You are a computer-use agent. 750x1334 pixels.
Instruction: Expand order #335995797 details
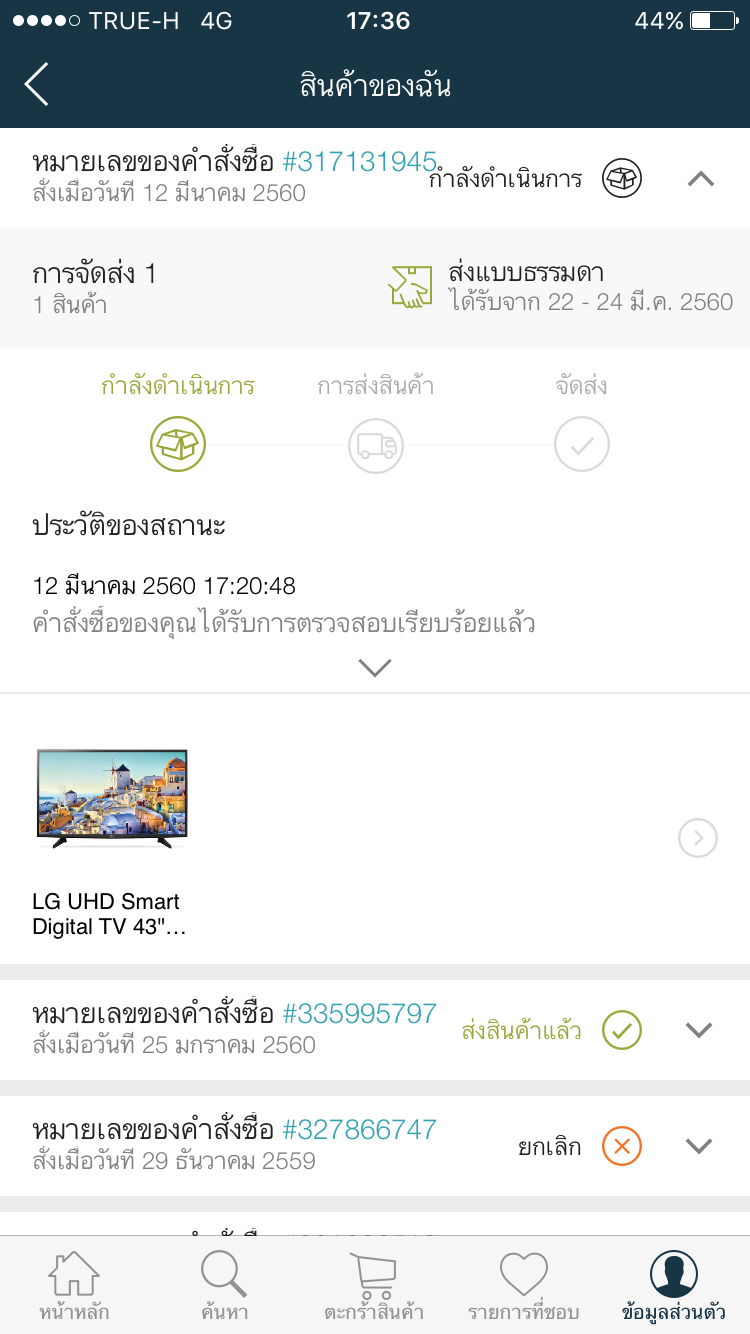[x=699, y=1030]
